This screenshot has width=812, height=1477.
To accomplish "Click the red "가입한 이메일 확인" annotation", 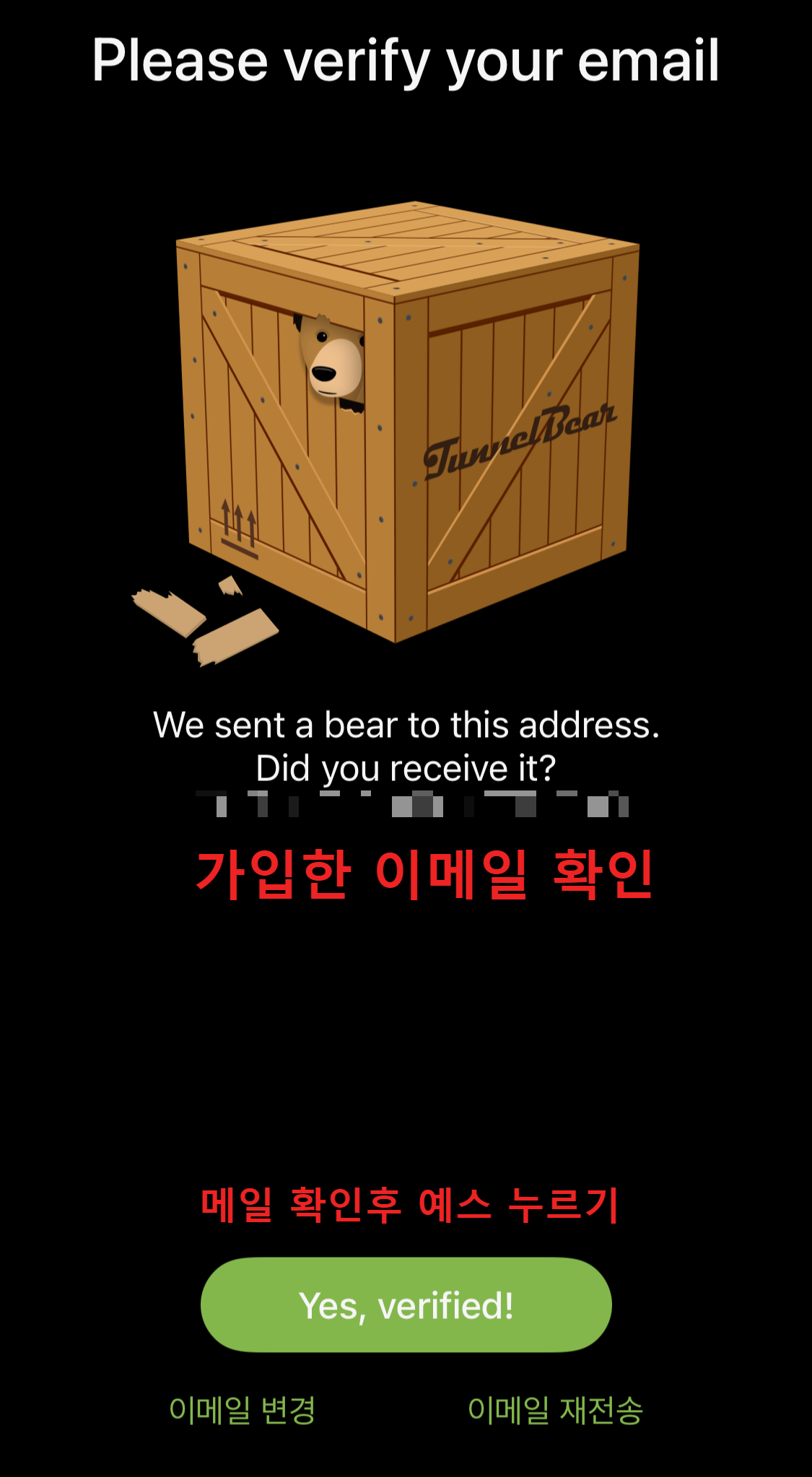I will pyautogui.click(x=426, y=873).
